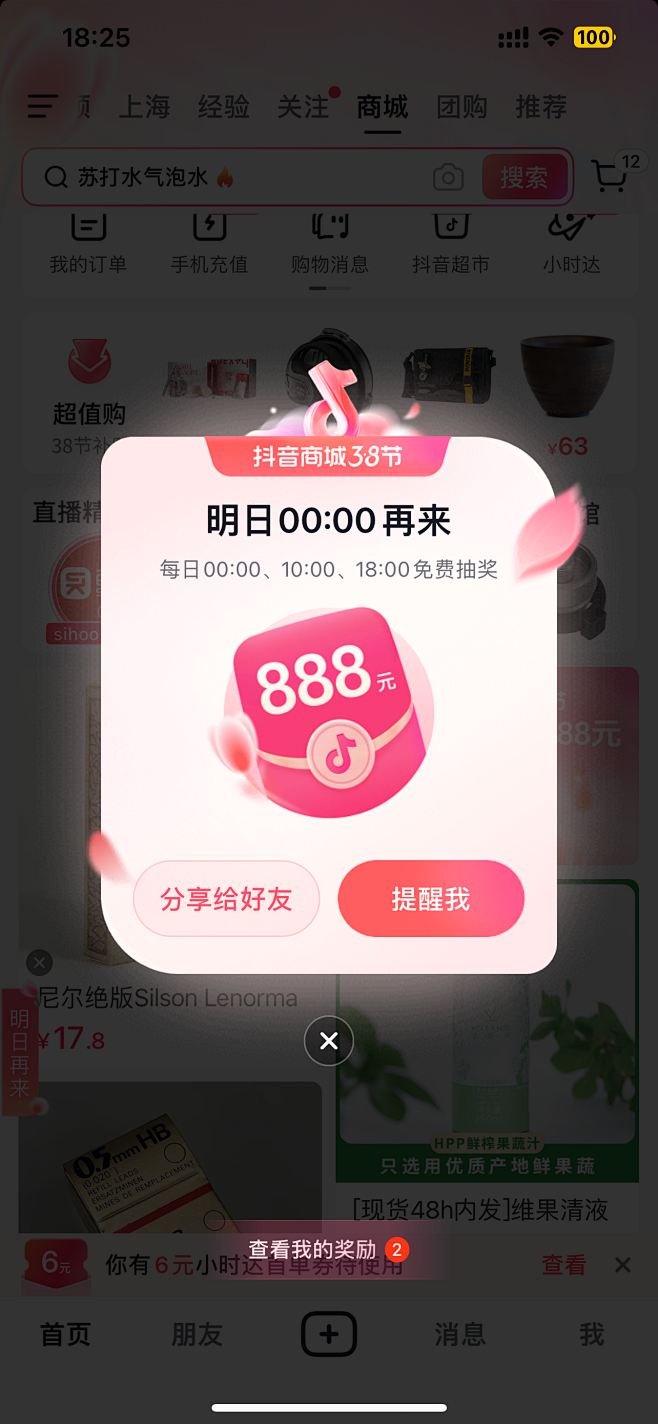Dismiss the 6元 coupon banner

[622, 1265]
